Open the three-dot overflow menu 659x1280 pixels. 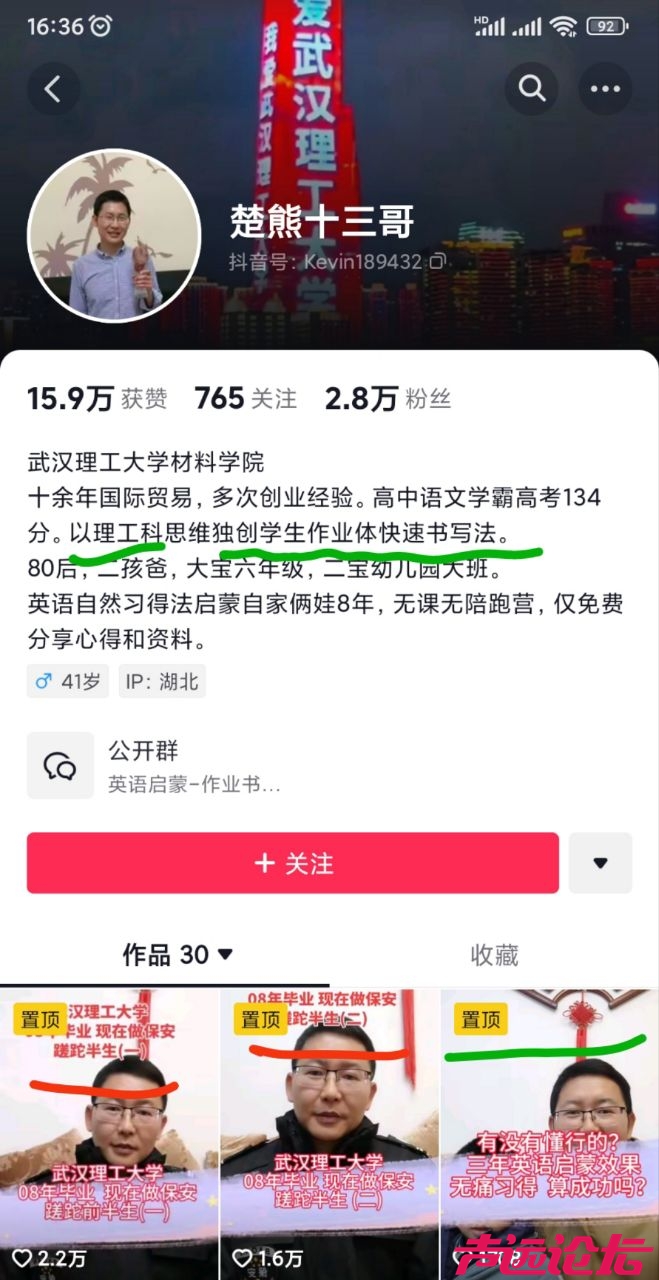pyautogui.click(x=605, y=89)
